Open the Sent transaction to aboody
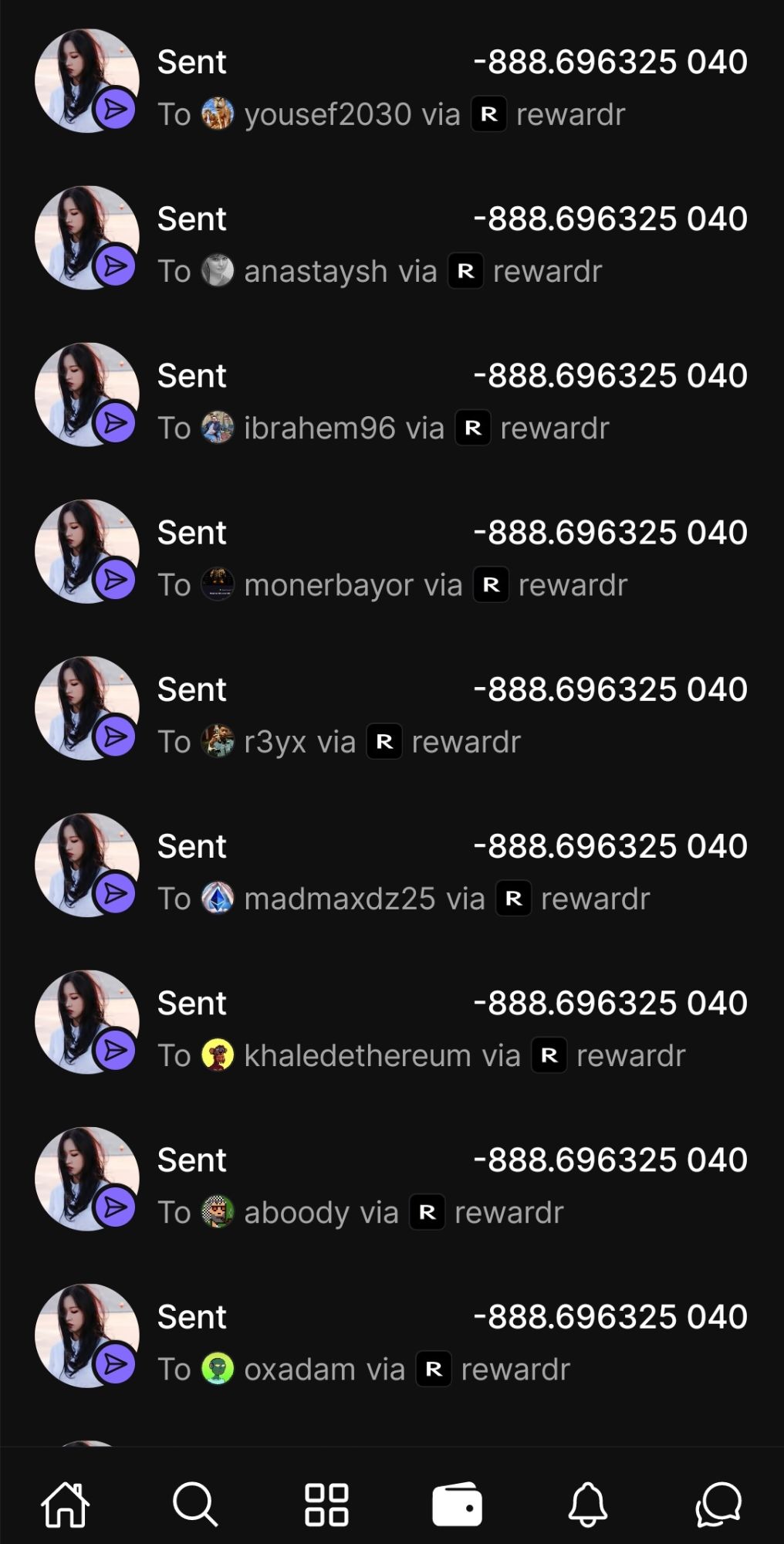Screen dimensions: 784x1544 pos(392,1184)
